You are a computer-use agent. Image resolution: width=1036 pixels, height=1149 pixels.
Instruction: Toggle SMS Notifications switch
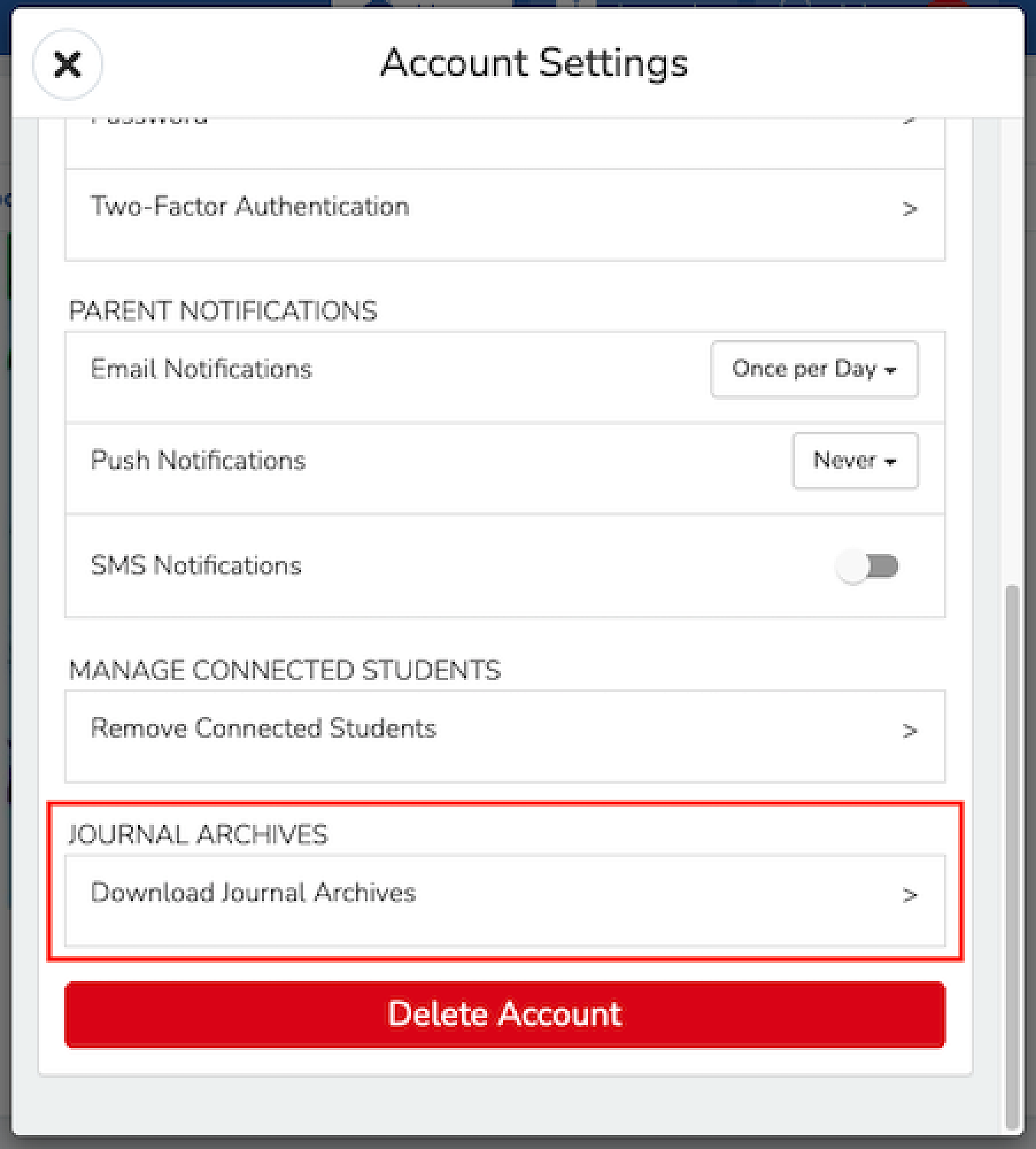867,566
